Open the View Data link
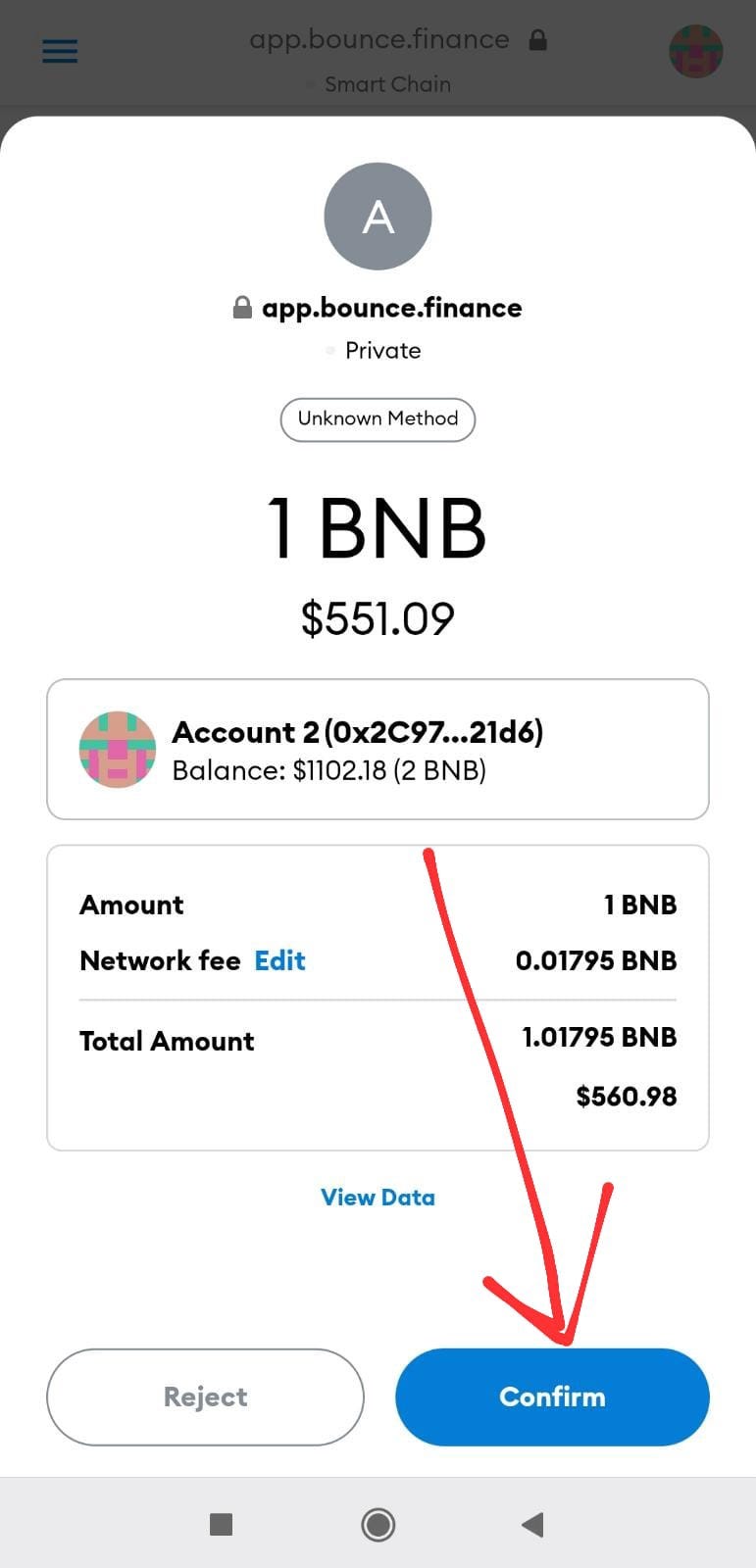The height and width of the screenshot is (1568, 756). click(x=378, y=1197)
